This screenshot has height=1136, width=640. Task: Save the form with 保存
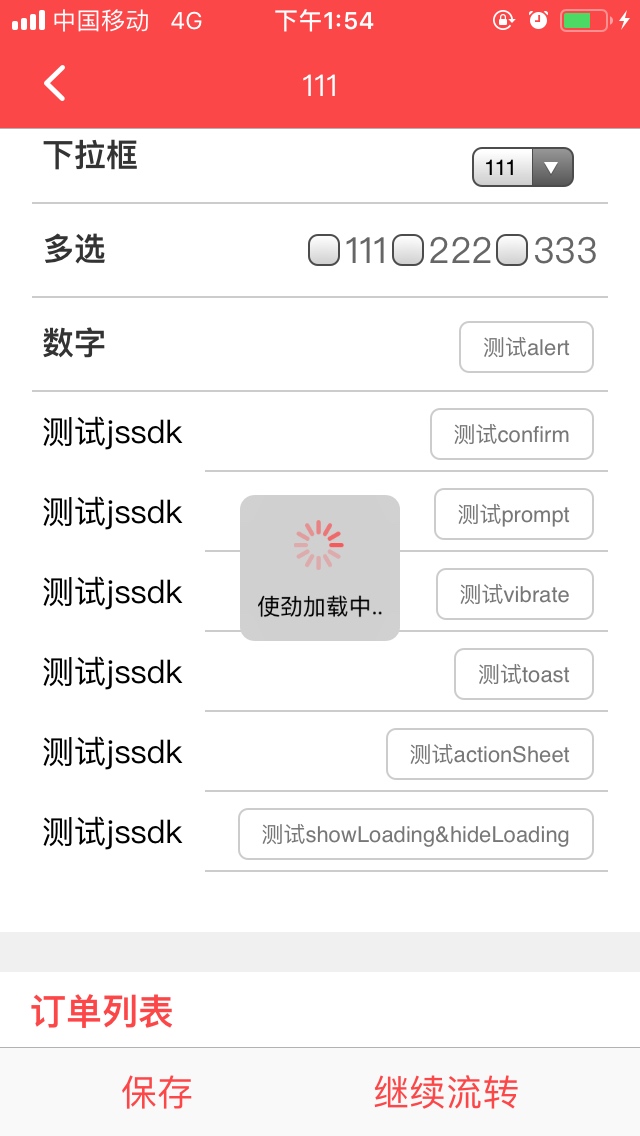[157, 1092]
